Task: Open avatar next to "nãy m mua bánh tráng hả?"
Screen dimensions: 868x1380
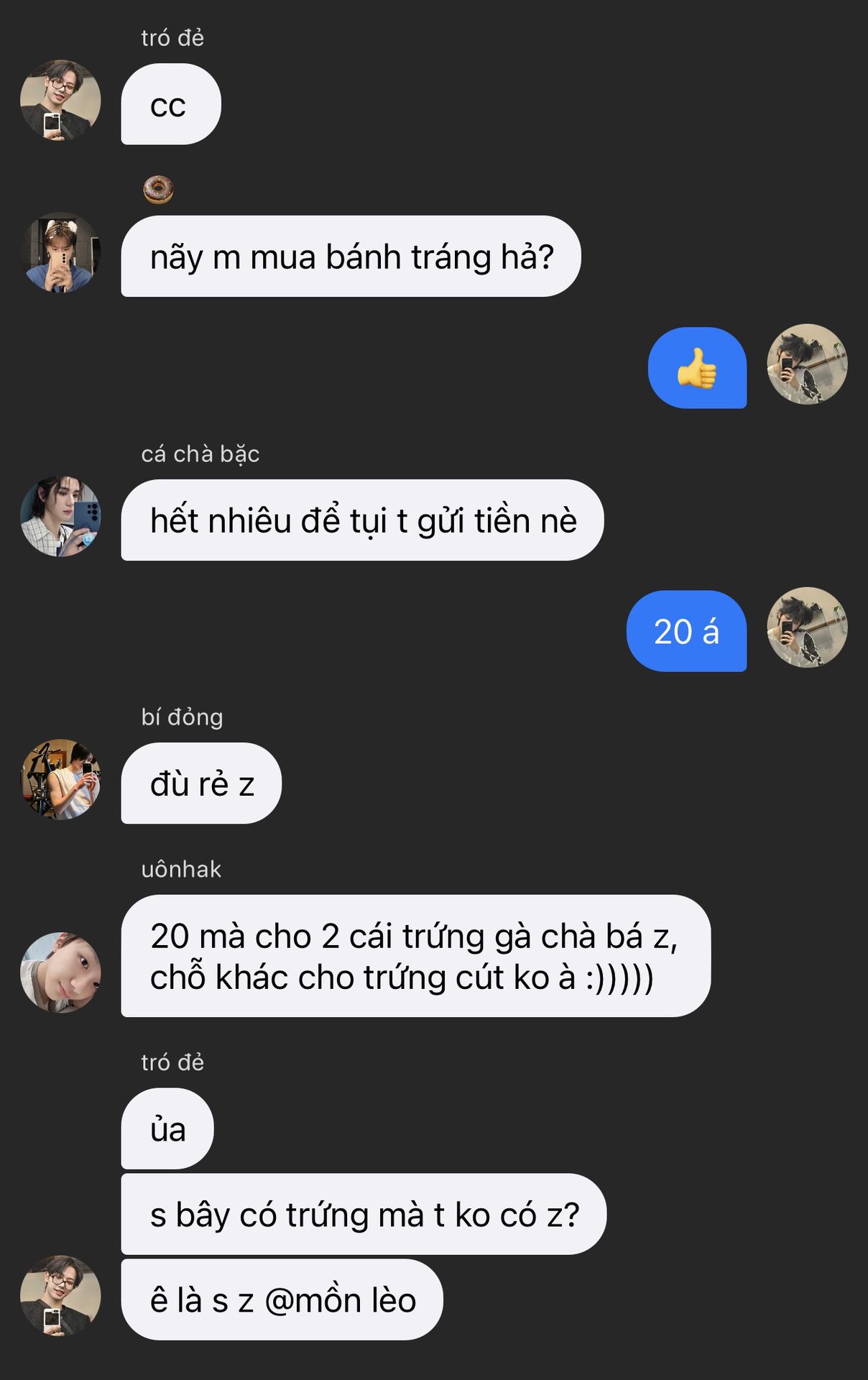Action: [x=60, y=252]
